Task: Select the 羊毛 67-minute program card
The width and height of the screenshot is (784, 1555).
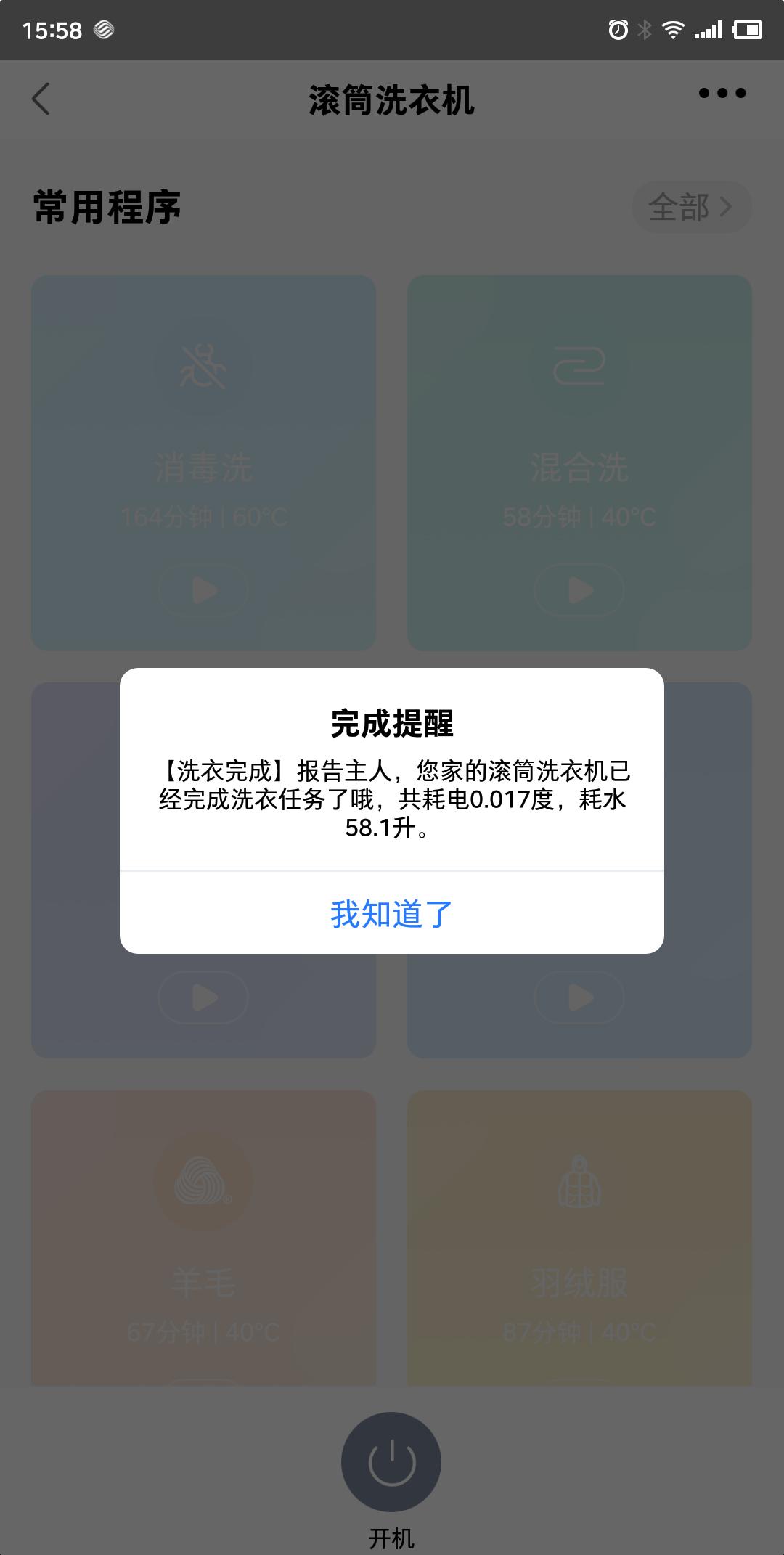Action: coord(203,1234)
